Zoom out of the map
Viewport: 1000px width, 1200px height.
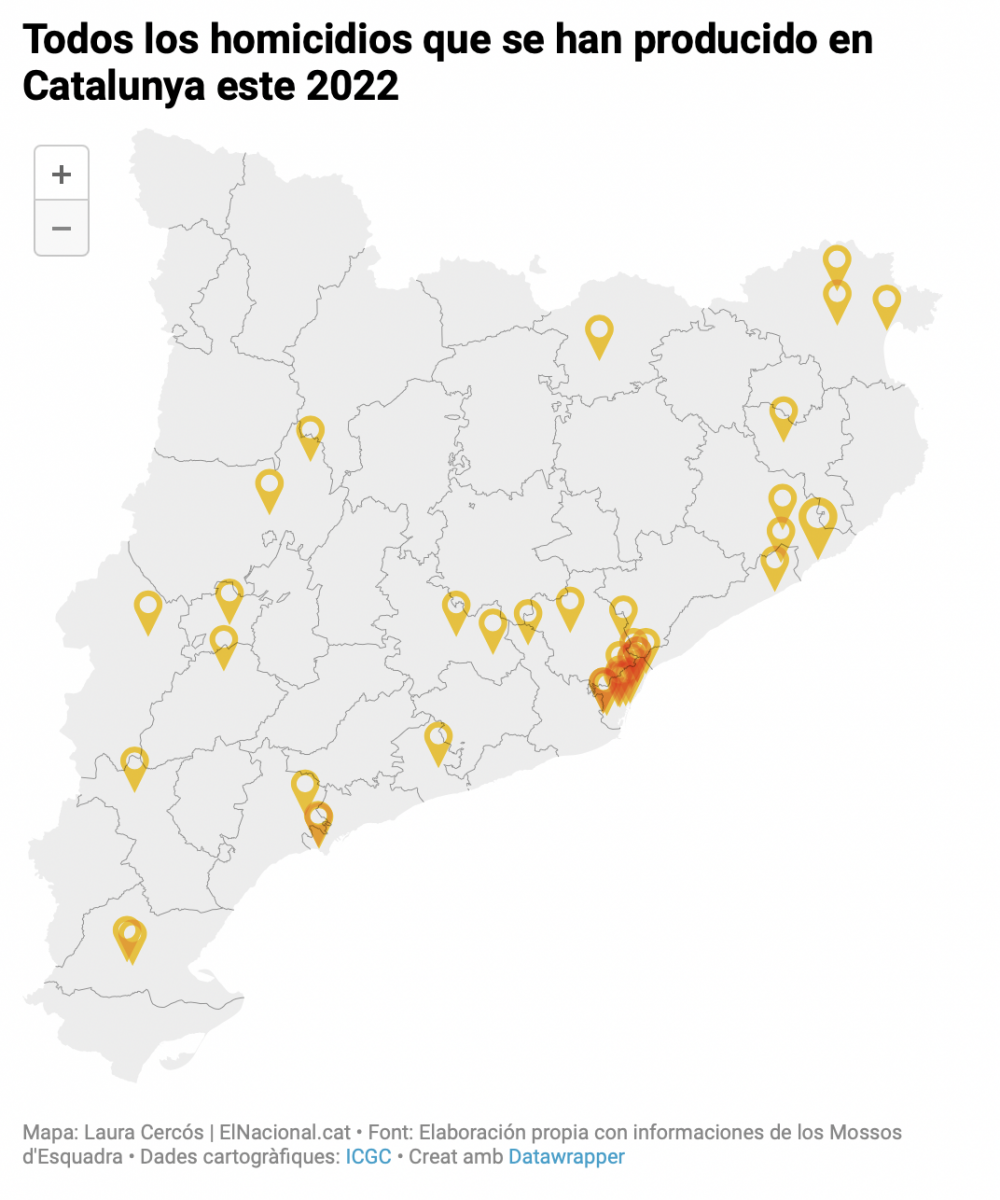[62, 228]
